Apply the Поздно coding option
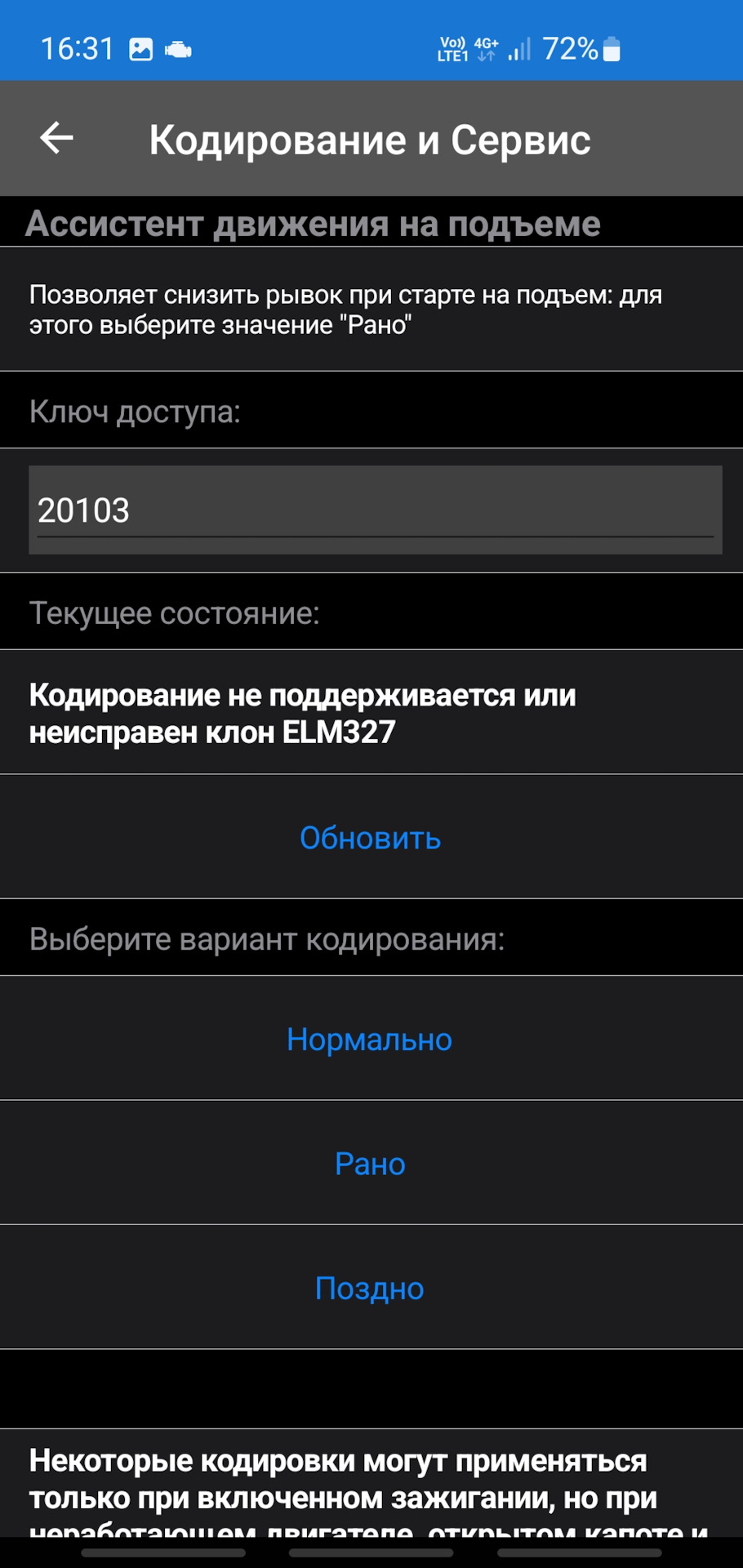 370,1289
